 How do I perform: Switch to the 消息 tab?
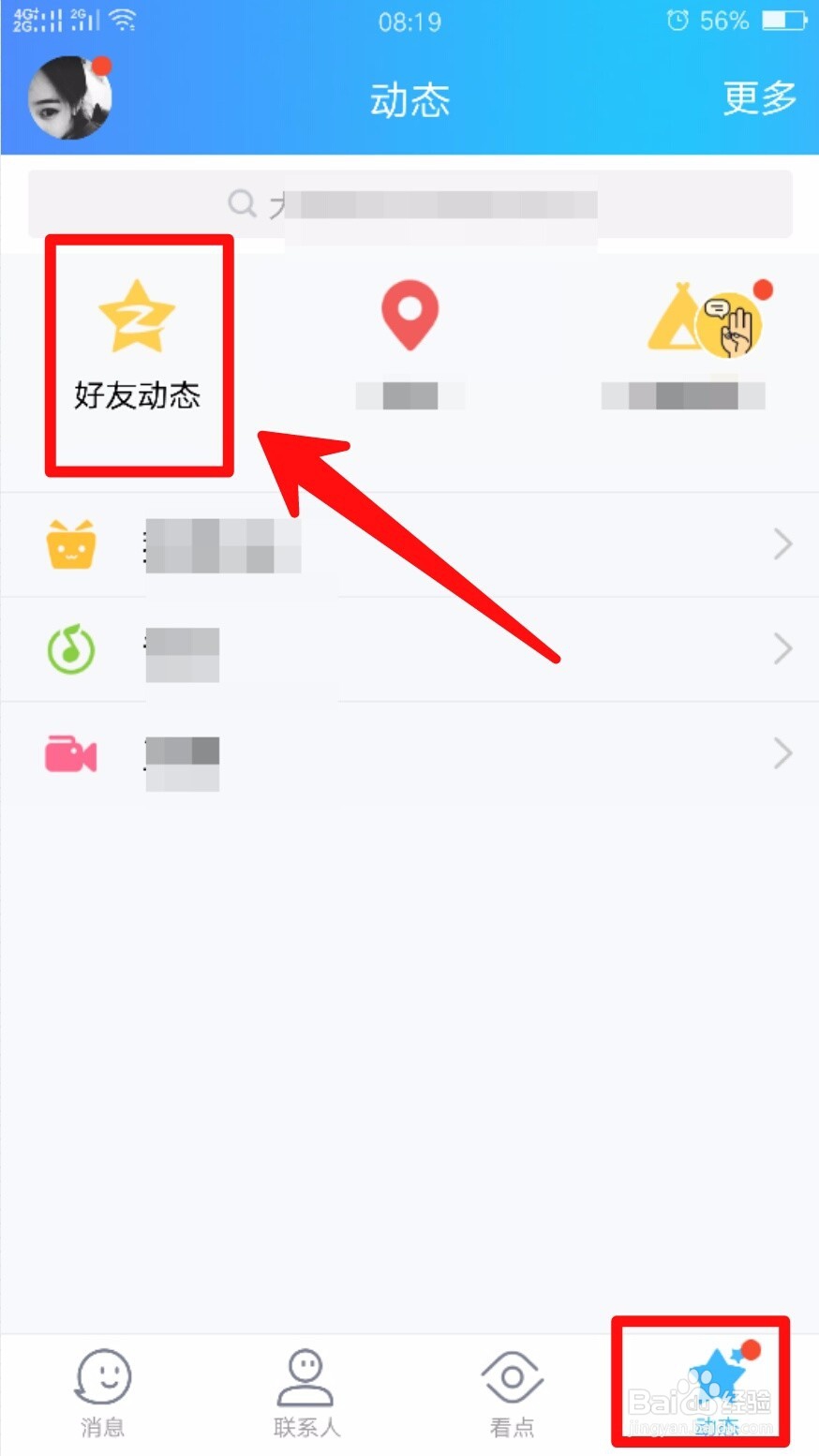tap(102, 1392)
